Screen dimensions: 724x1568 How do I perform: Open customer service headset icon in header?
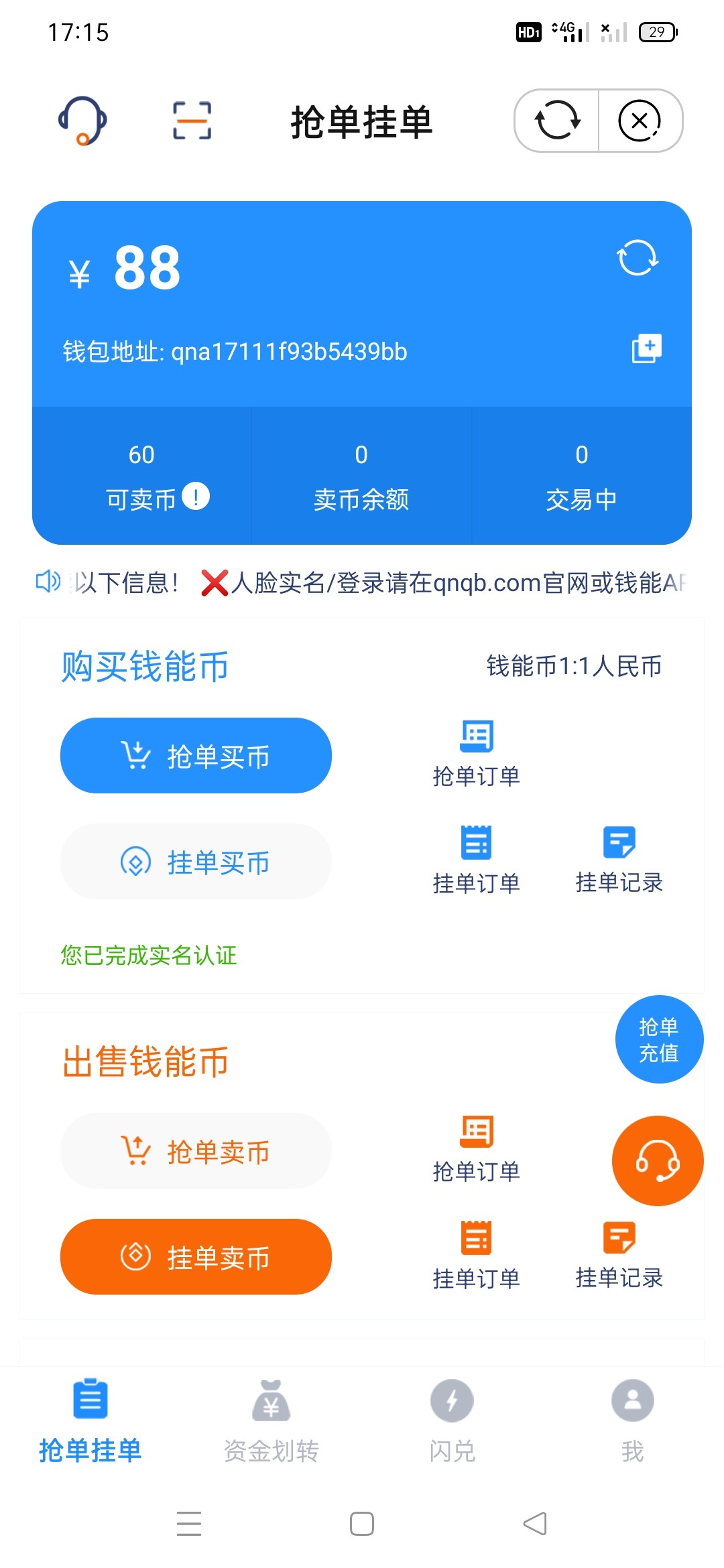[82, 121]
